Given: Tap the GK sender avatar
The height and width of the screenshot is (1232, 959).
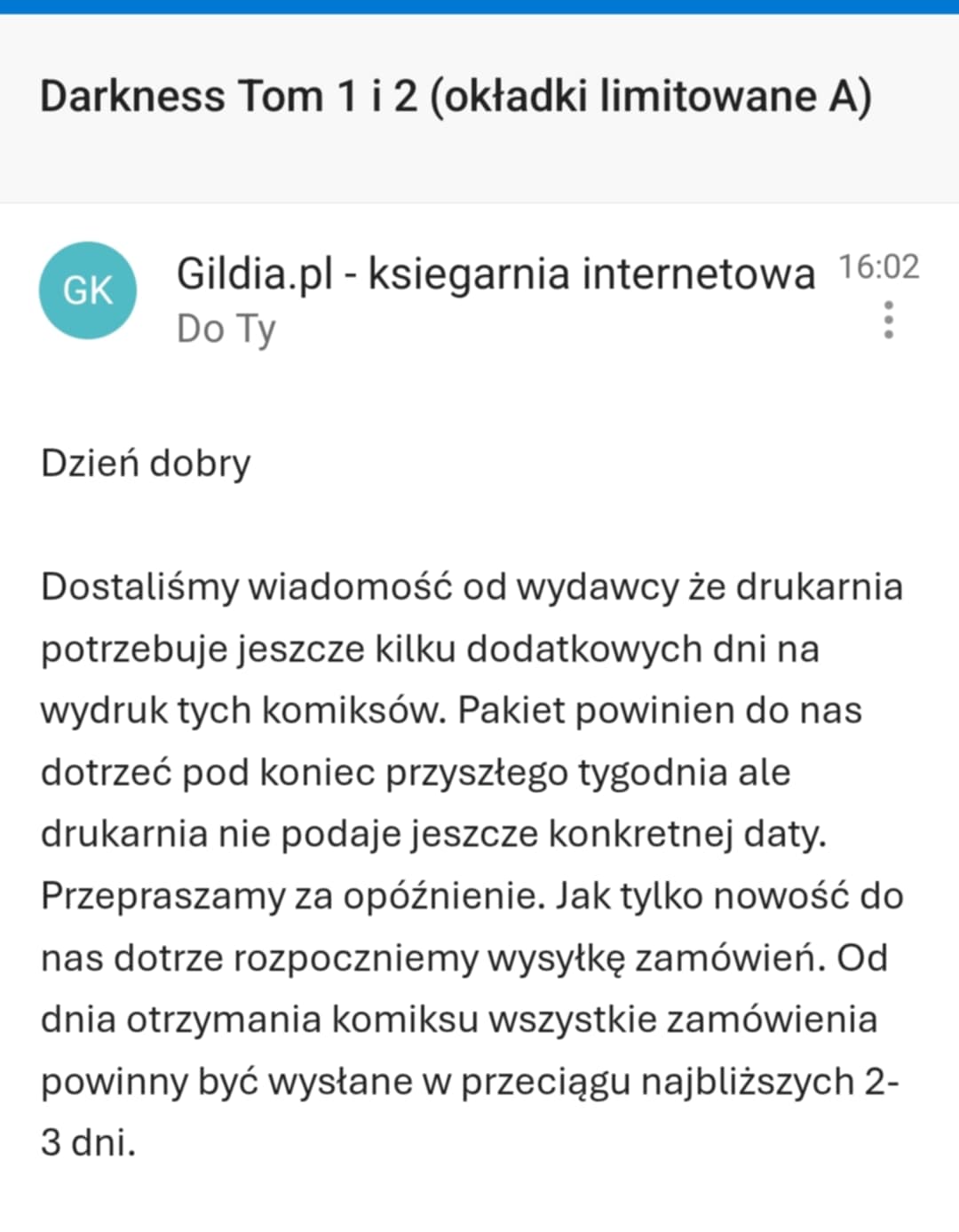Looking at the screenshot, I should [88, 290].
